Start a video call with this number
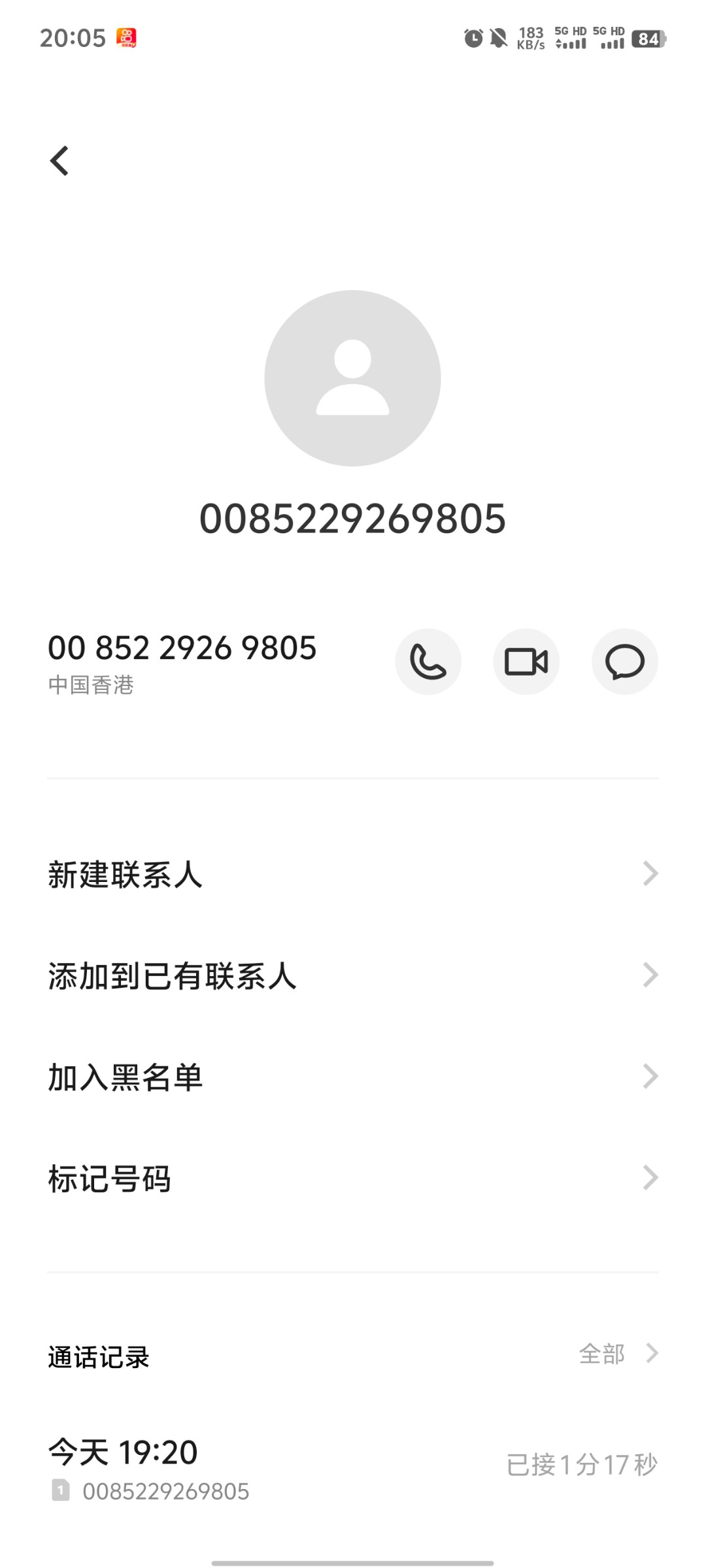Screen dimensions: 706x1568 (526, 662)
